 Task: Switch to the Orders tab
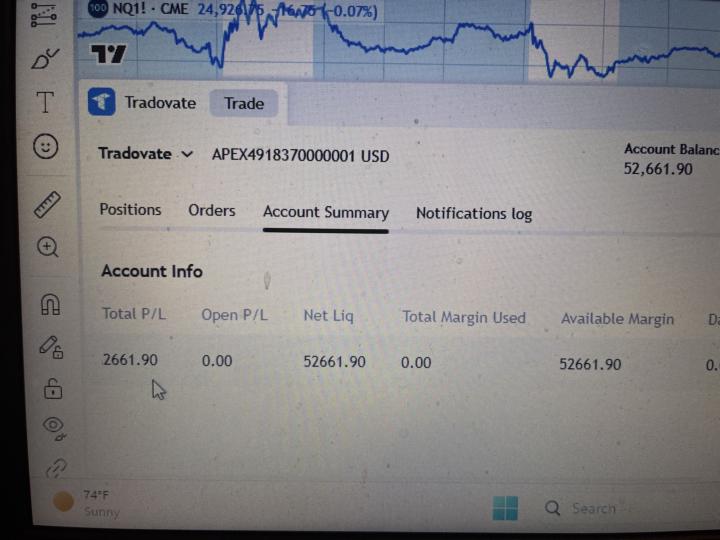pos(211,210)
